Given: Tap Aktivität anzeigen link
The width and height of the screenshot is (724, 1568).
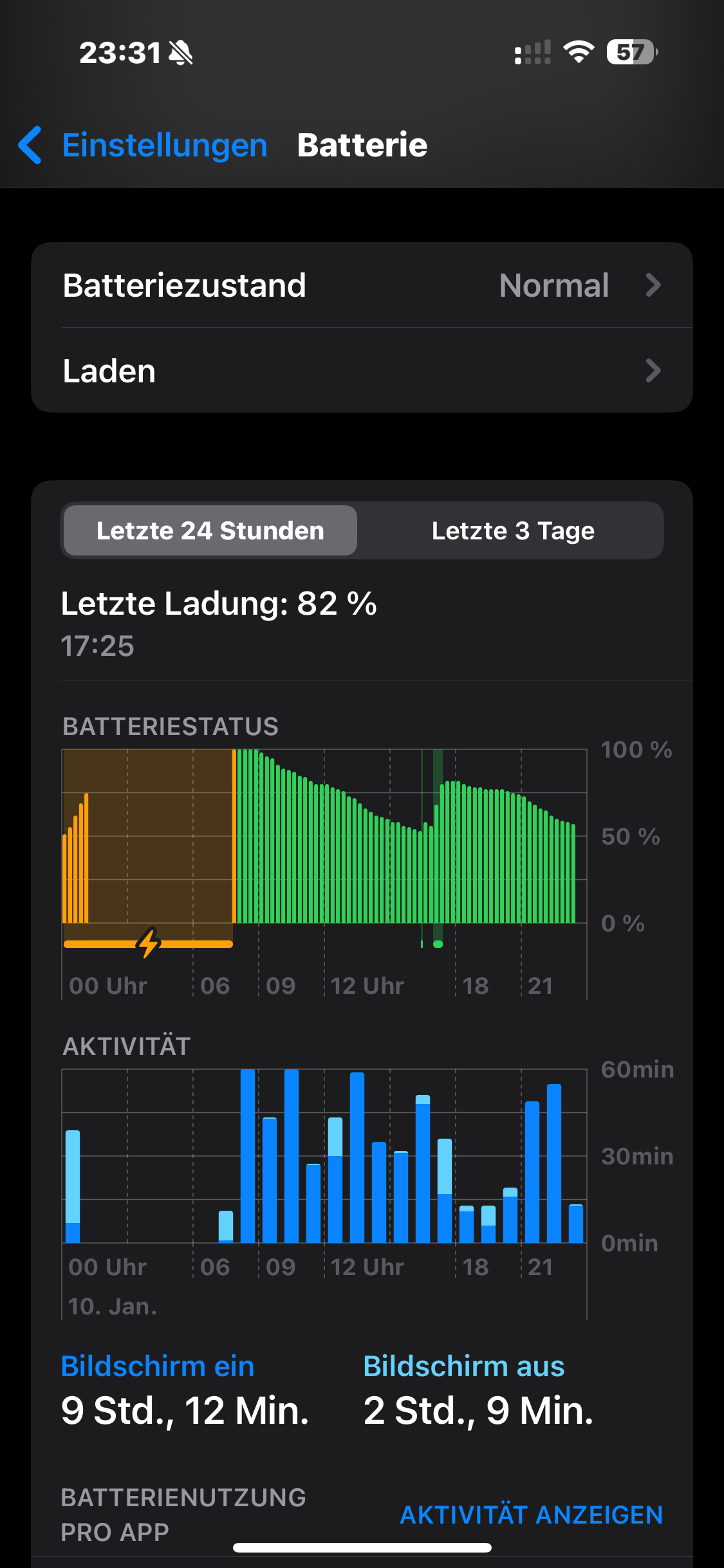Looking at the screenshot, I should 531,1515.
